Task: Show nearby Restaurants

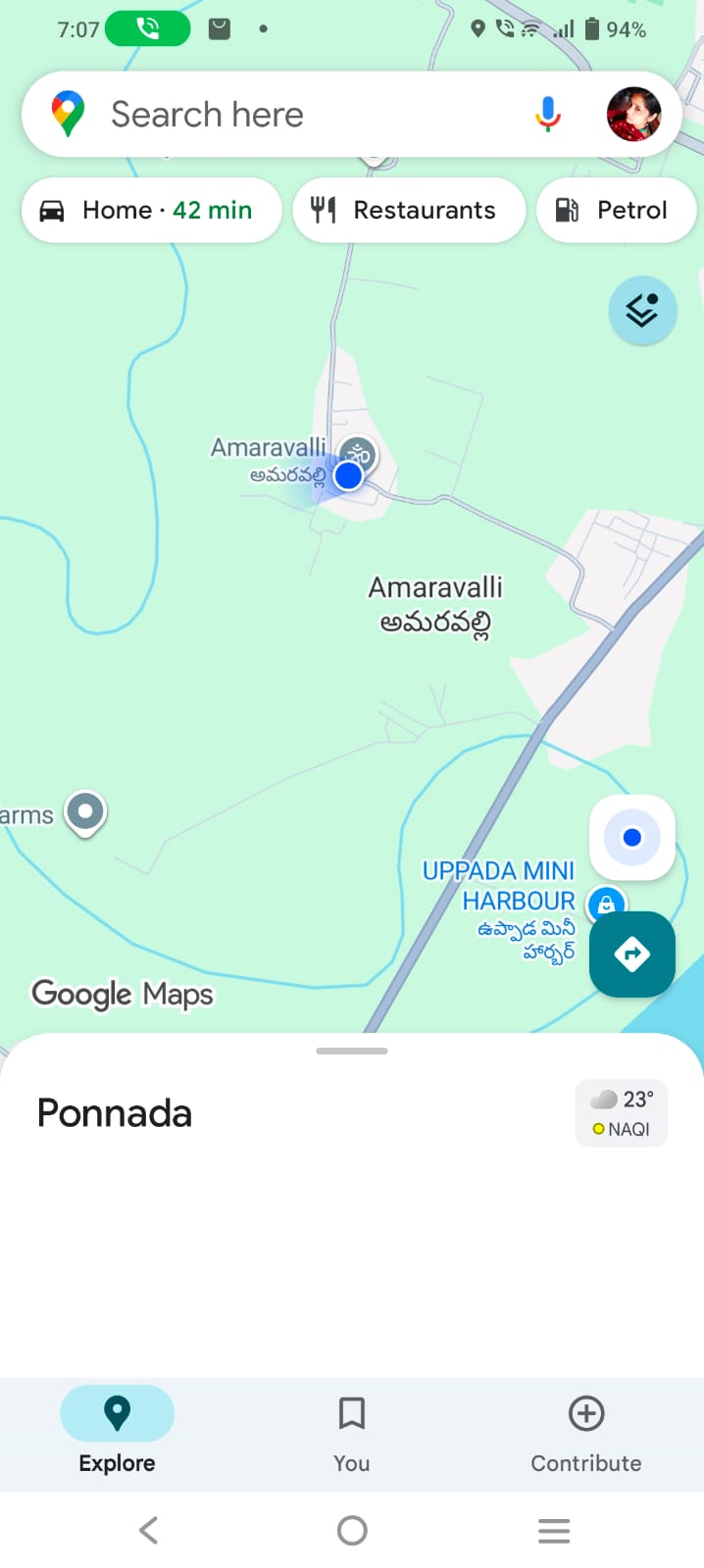Action: [409, 210]
